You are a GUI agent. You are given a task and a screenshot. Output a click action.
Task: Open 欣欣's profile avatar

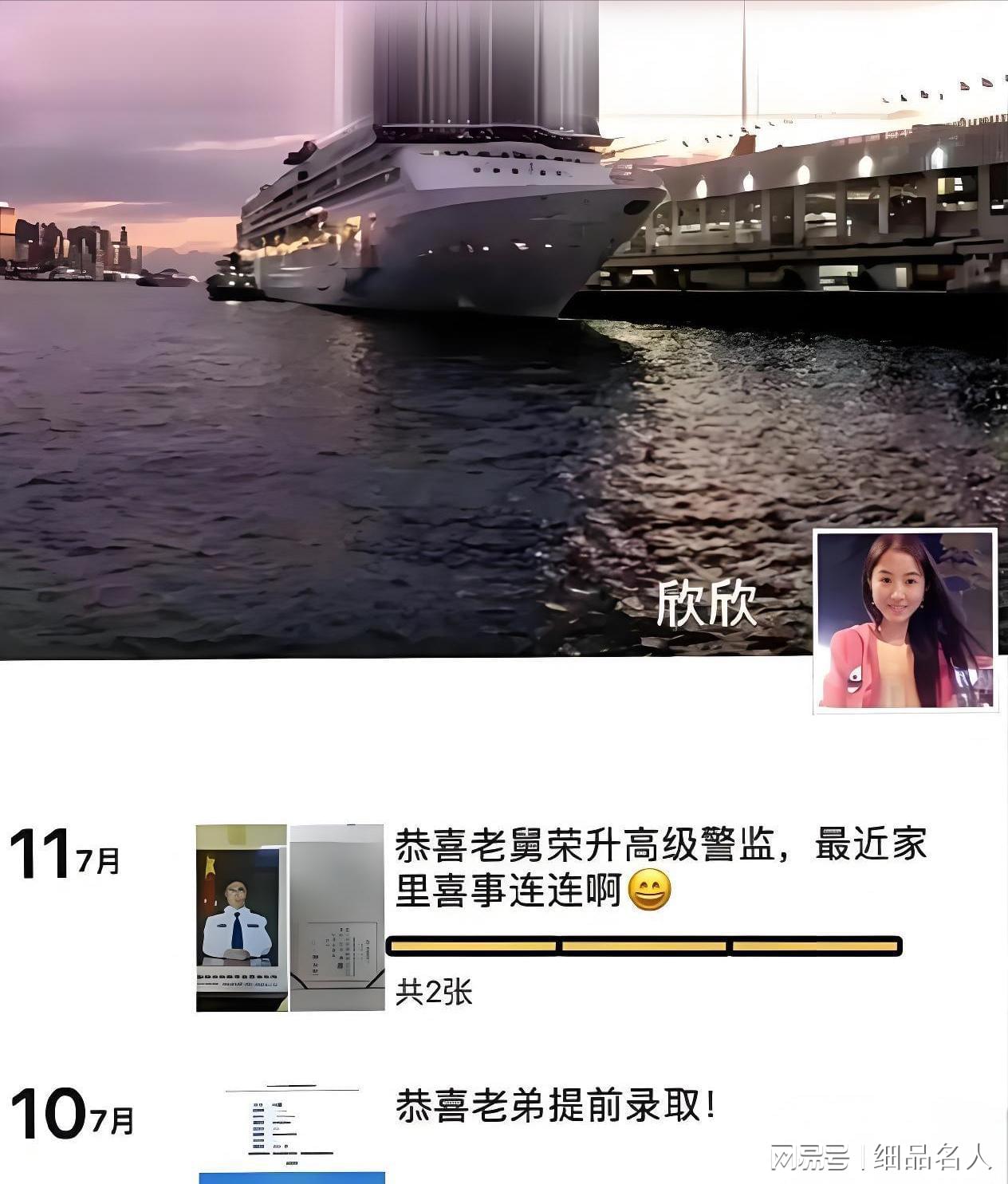[905, 620]
